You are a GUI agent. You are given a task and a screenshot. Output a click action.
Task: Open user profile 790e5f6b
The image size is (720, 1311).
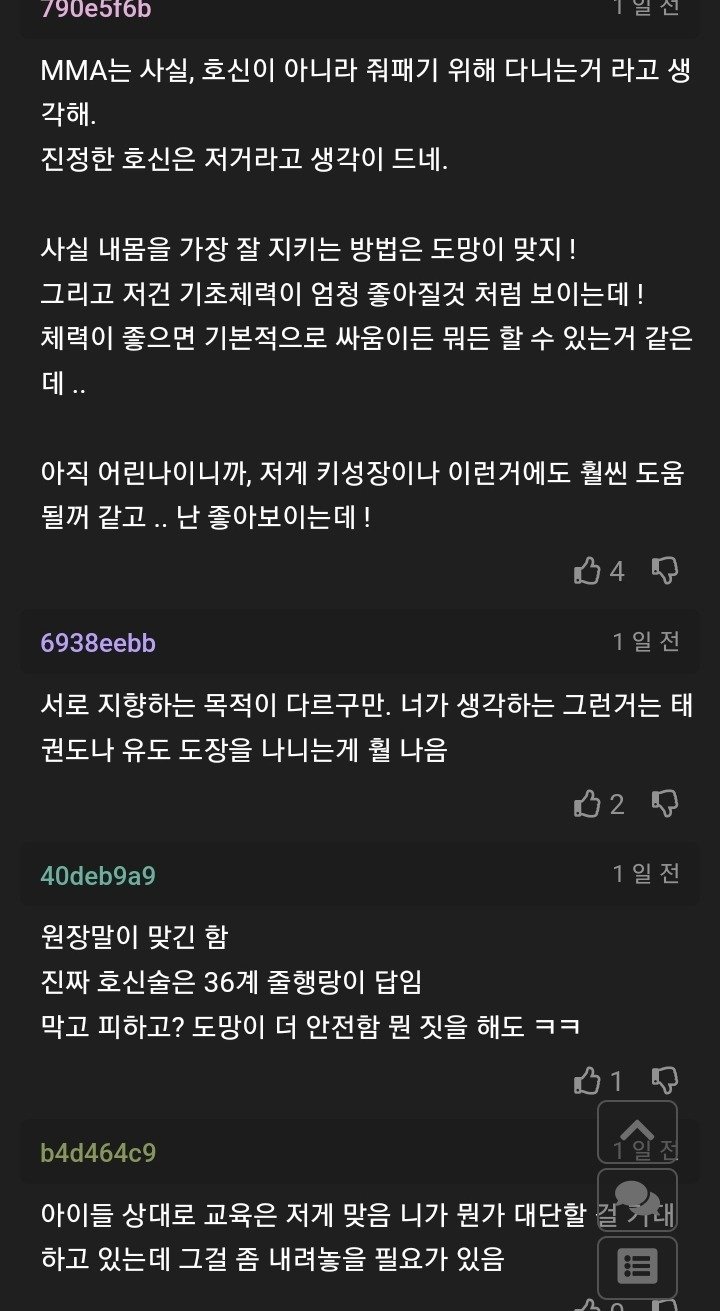pyautogui.click(x=96, y=10)
